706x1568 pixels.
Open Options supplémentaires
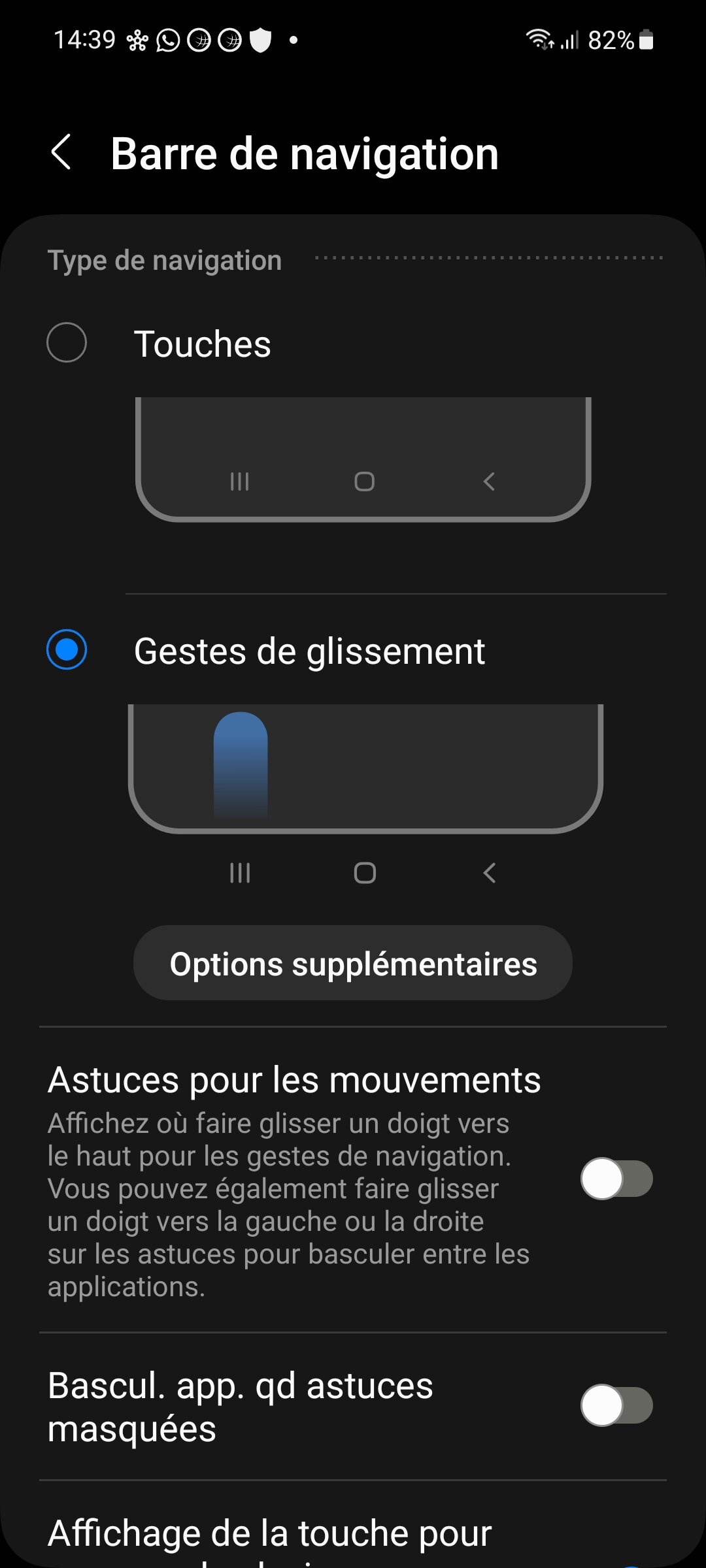click(x=353, y=964)
